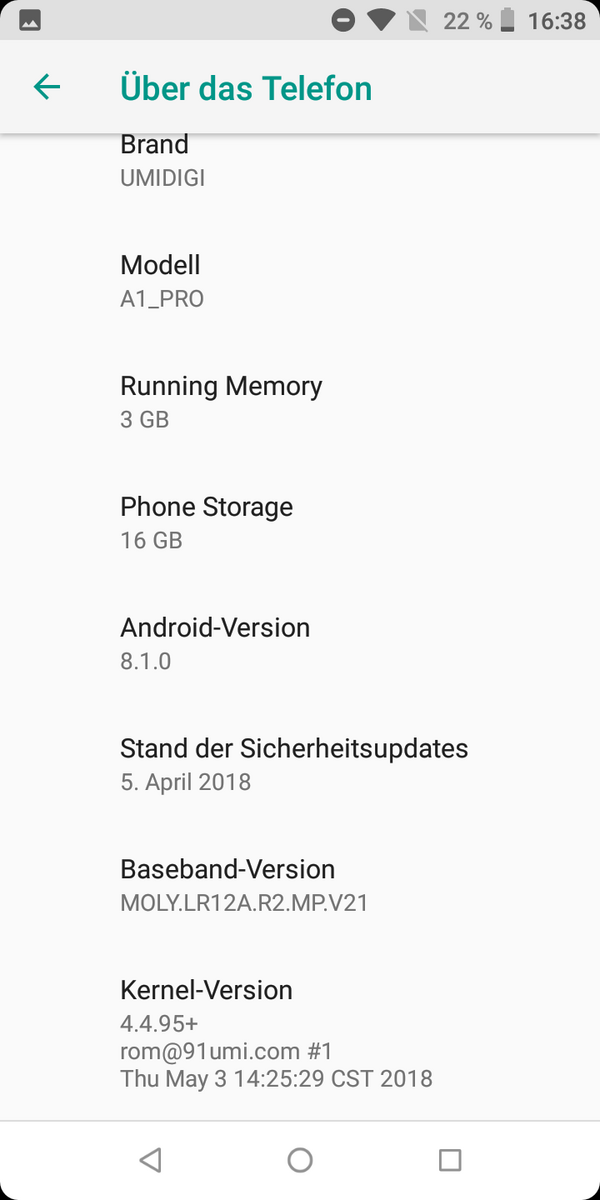This screenshot has height=1200, width=600.
Task: Tap the Kernel-Version entry
Action: coord(300,1034)
